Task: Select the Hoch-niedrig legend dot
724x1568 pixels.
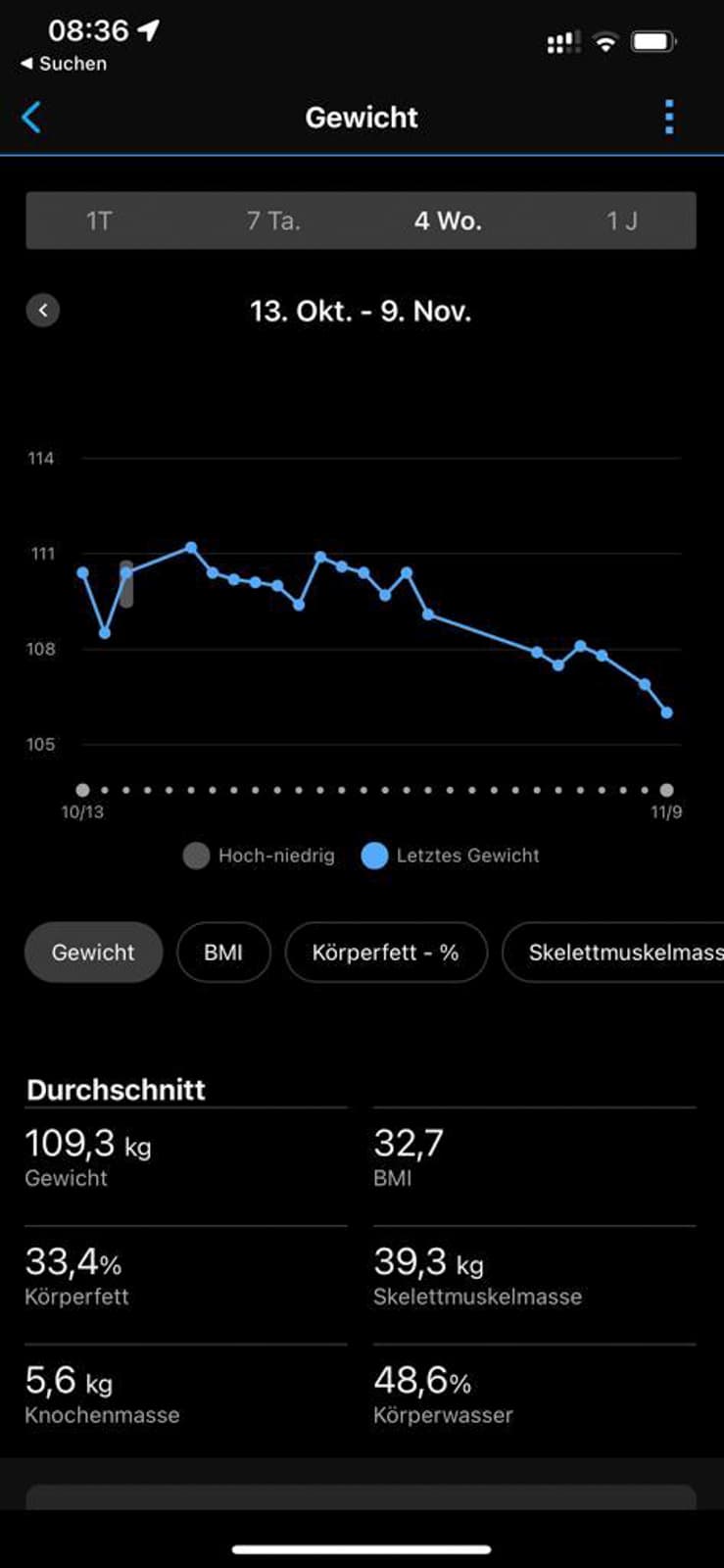Action: [x=196, y=856]
